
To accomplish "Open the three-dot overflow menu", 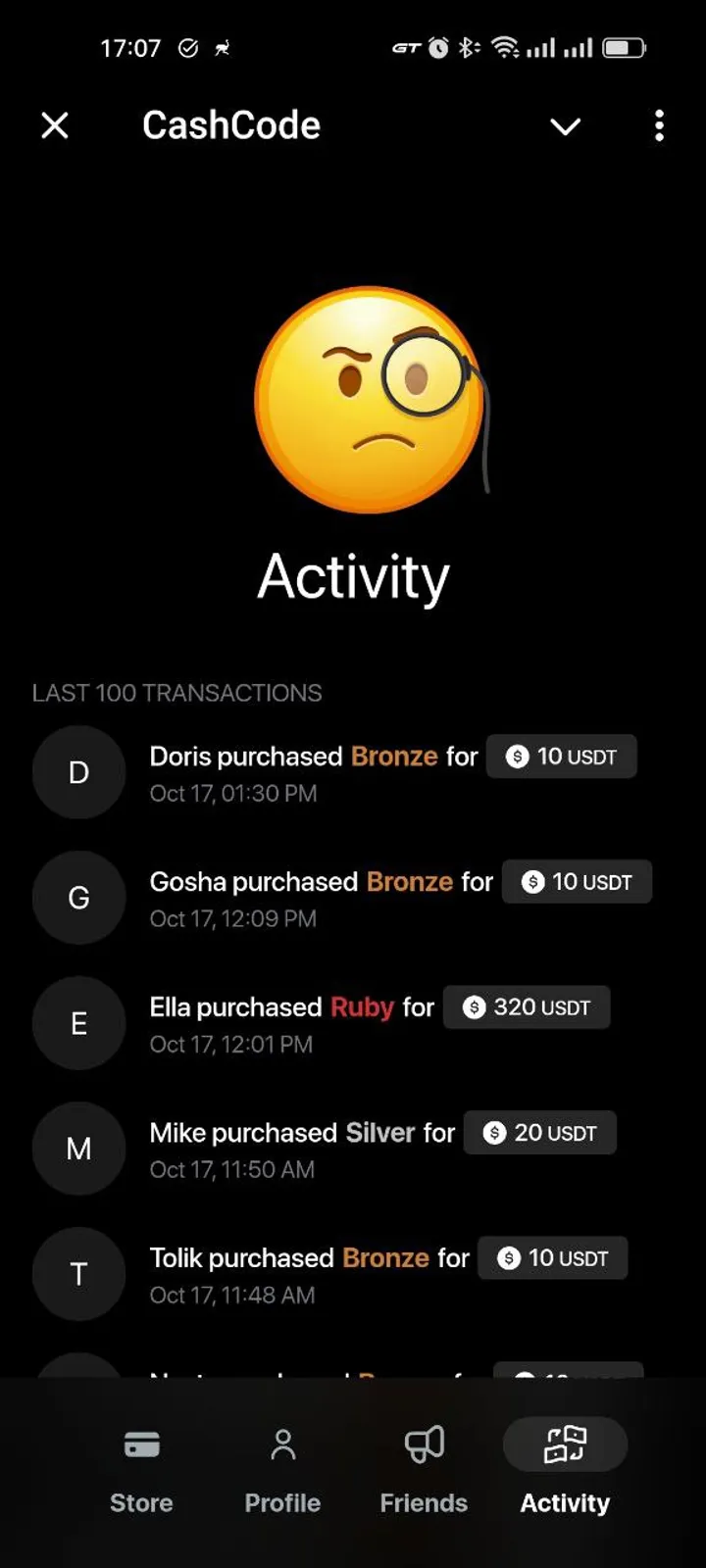I will [x=659, y=126].
